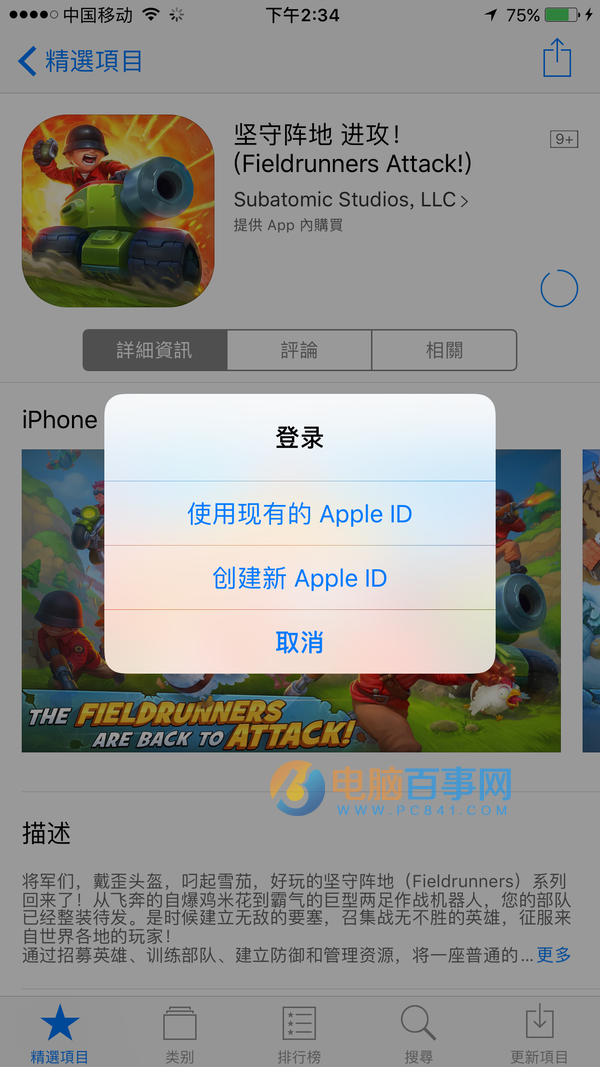Open the 类别 bottom tab
This screenshot has height=1067, width=600.
tap(180, 1034)
